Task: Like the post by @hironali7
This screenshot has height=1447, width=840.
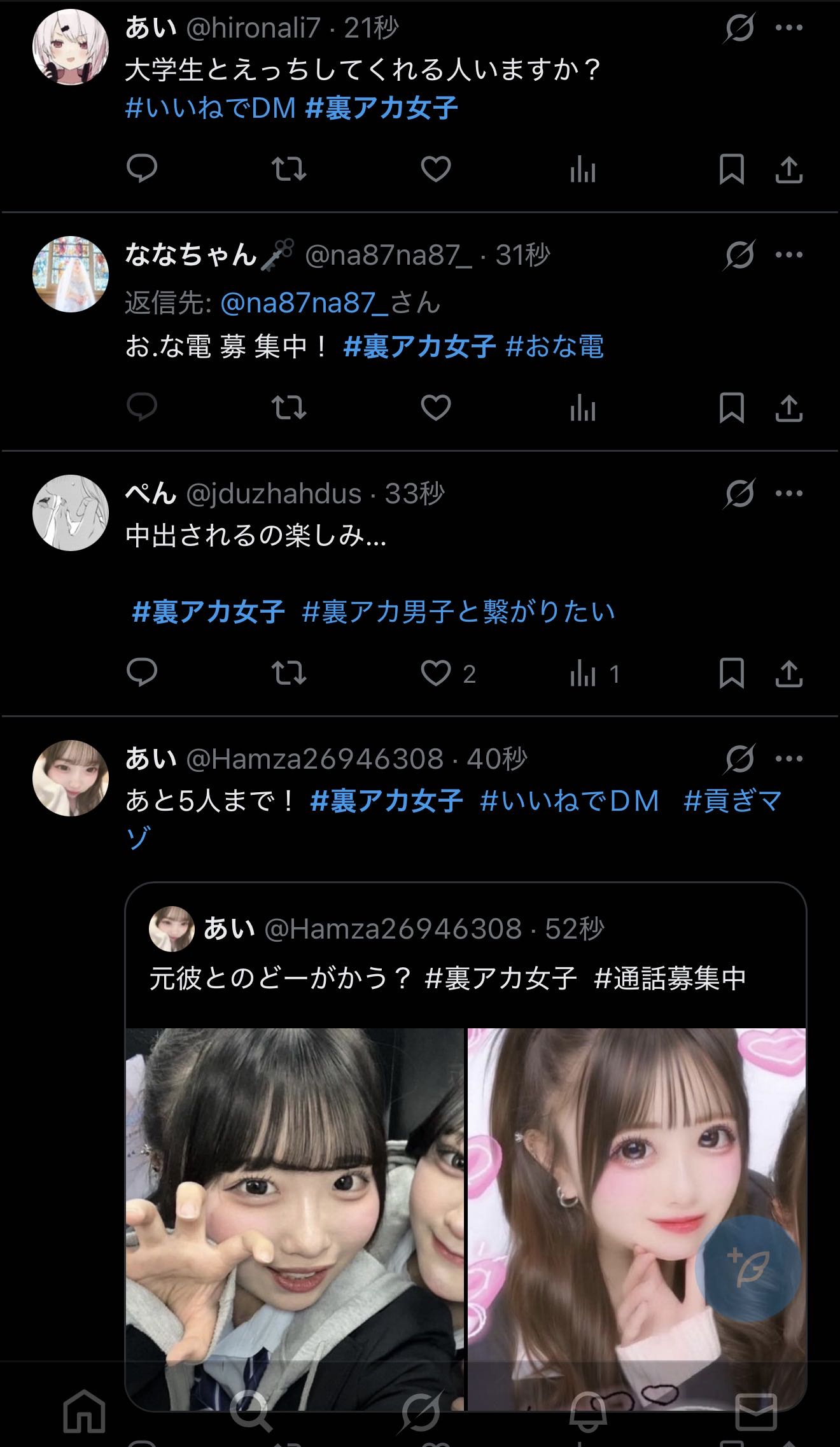Action: [x=436, y=169]
